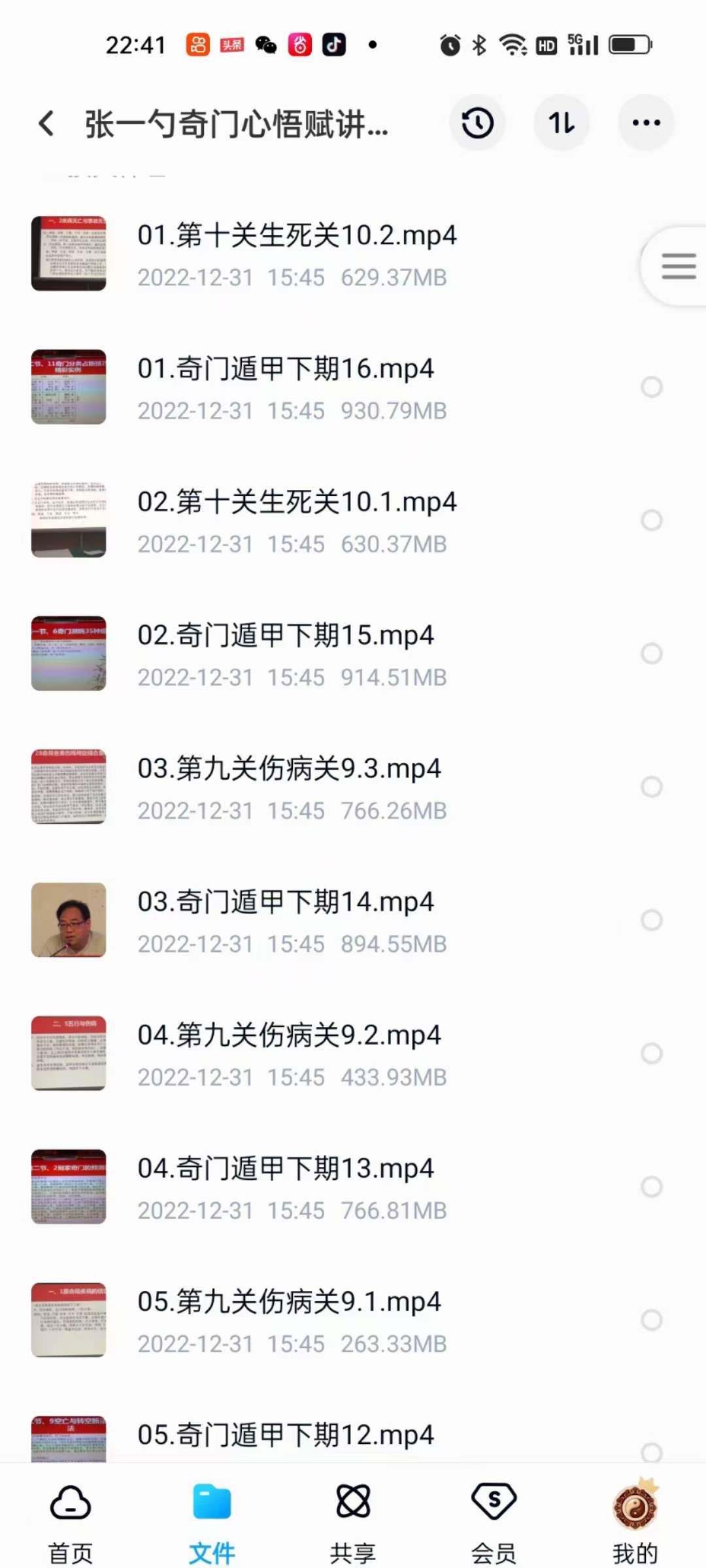Navigate back using the left arrow
Viewport: 706px width, 1568px height.
[46, 123]
